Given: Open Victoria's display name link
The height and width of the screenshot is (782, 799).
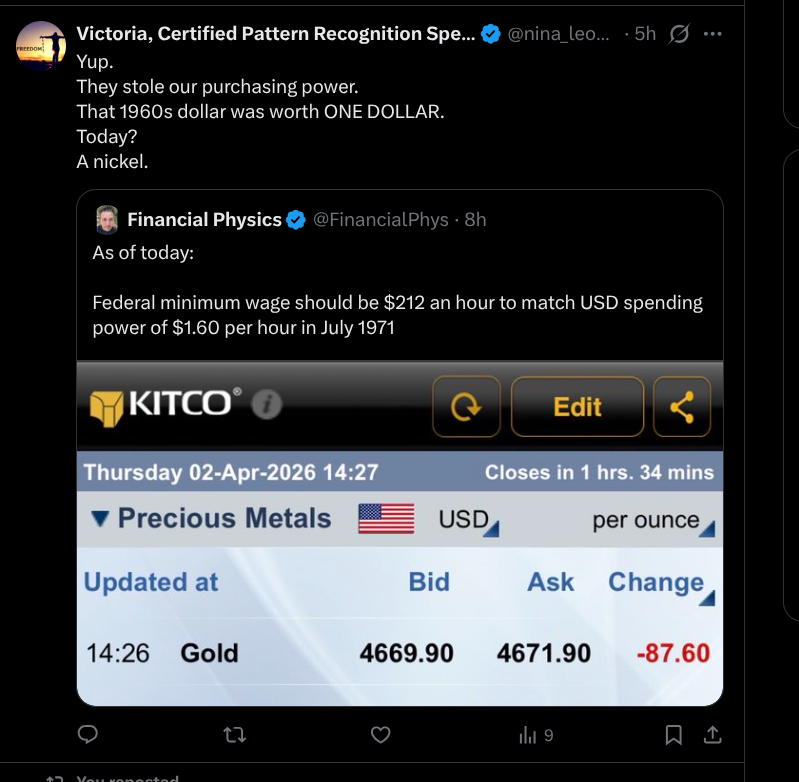Looking at the screenshot, I should (x=276, y=34).
